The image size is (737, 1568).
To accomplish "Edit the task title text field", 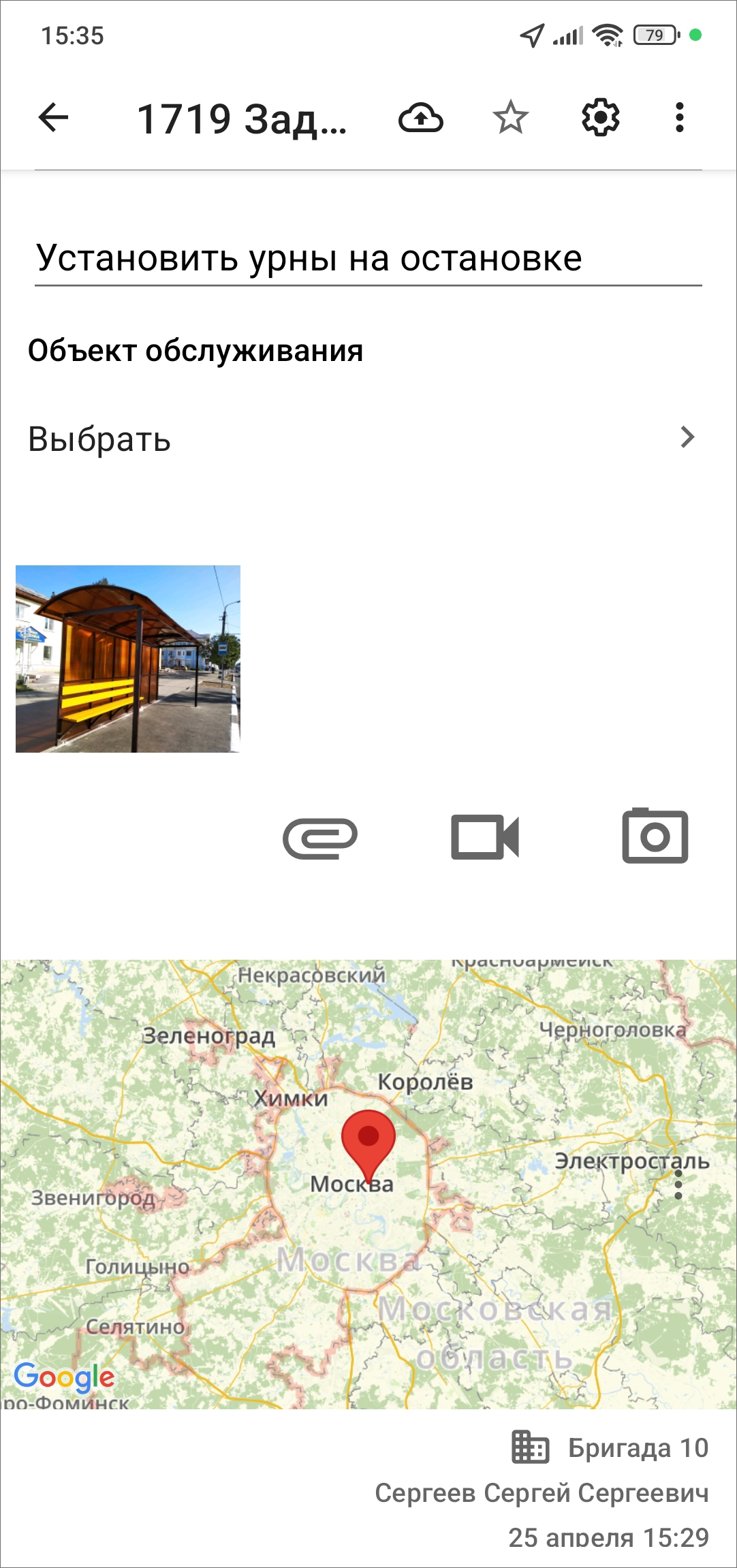I will 368,258.
